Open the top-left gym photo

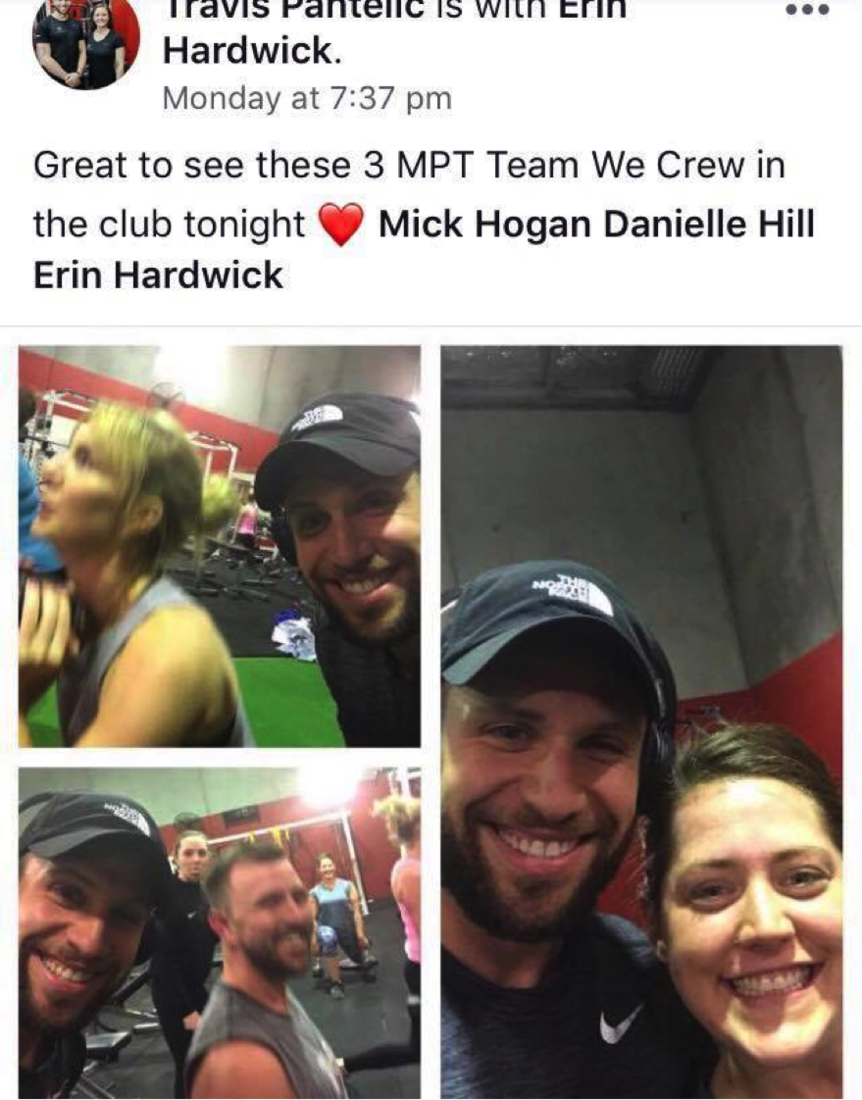(x=219, y=546)
